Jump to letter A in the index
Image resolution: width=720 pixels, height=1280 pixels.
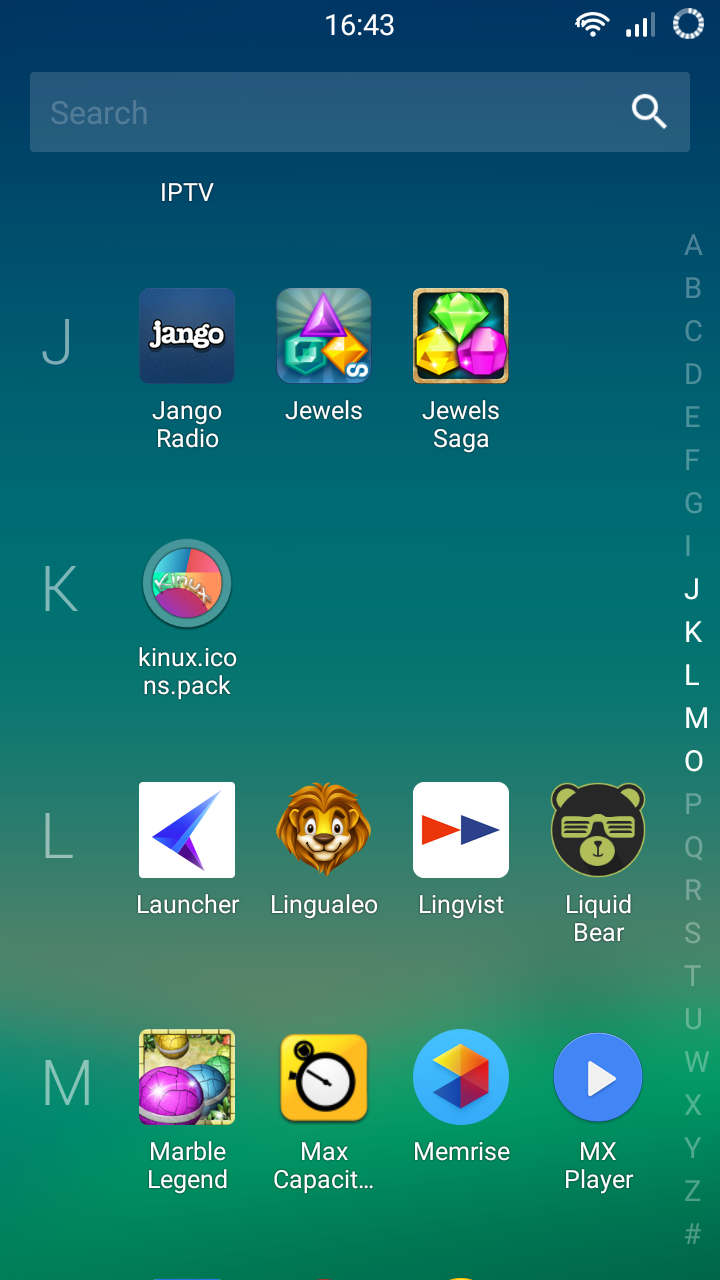coord(693,246)
